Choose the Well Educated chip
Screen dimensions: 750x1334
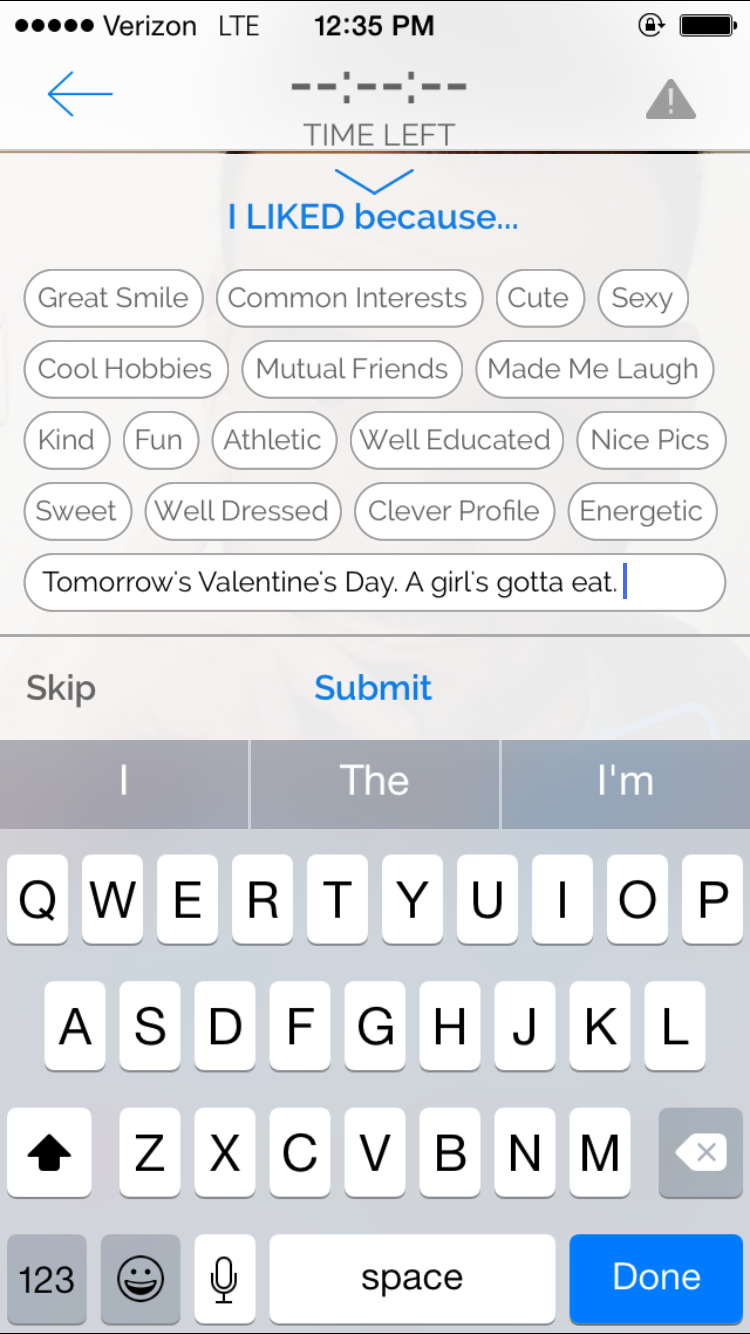455,440
